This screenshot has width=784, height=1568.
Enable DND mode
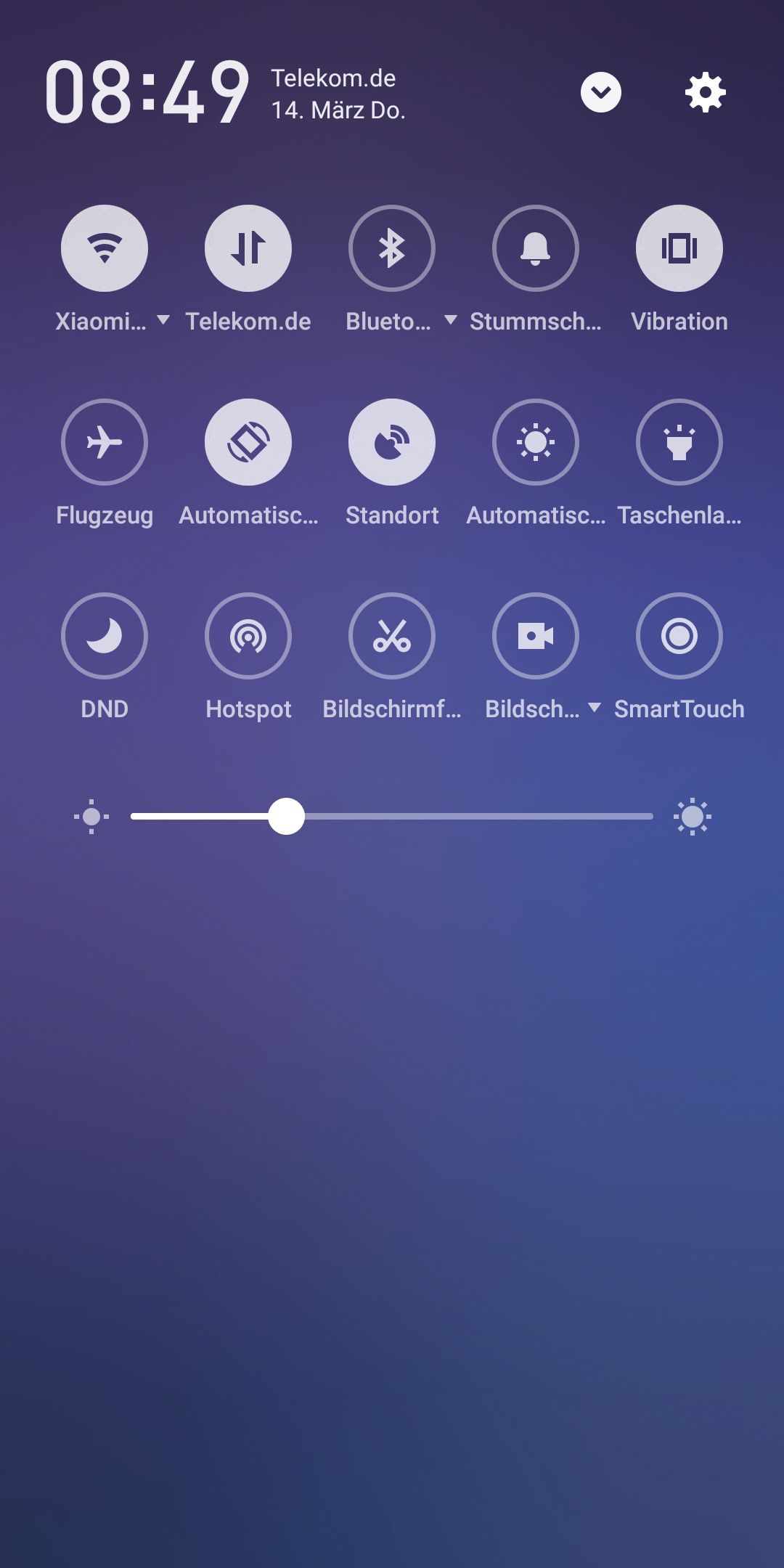(105, 636)
